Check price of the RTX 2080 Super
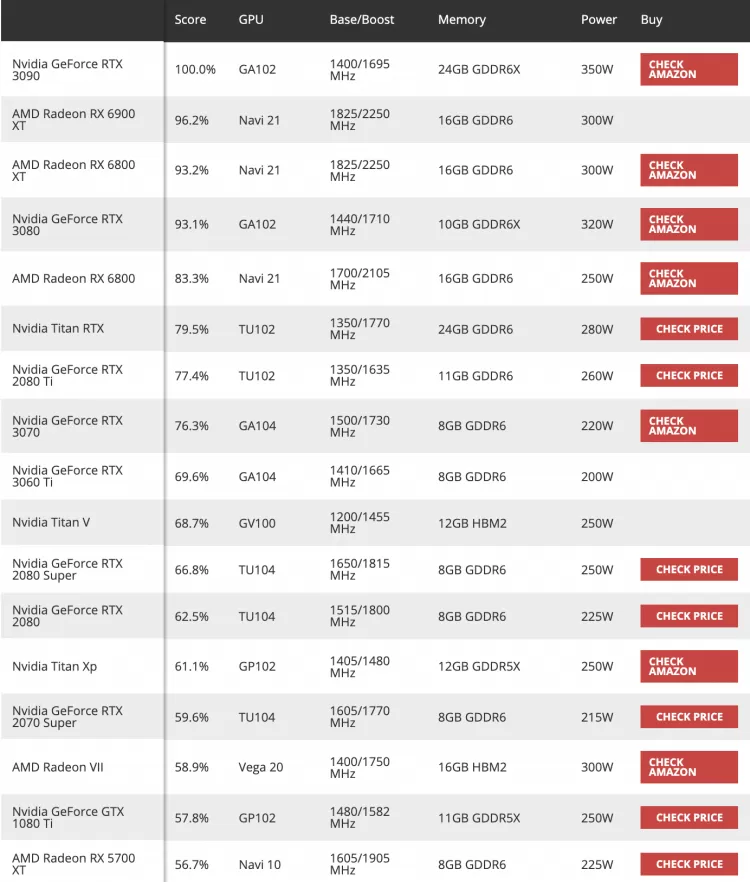Image resolution: width=750 pixels, height=882 pixels. [x=689, y=569]
